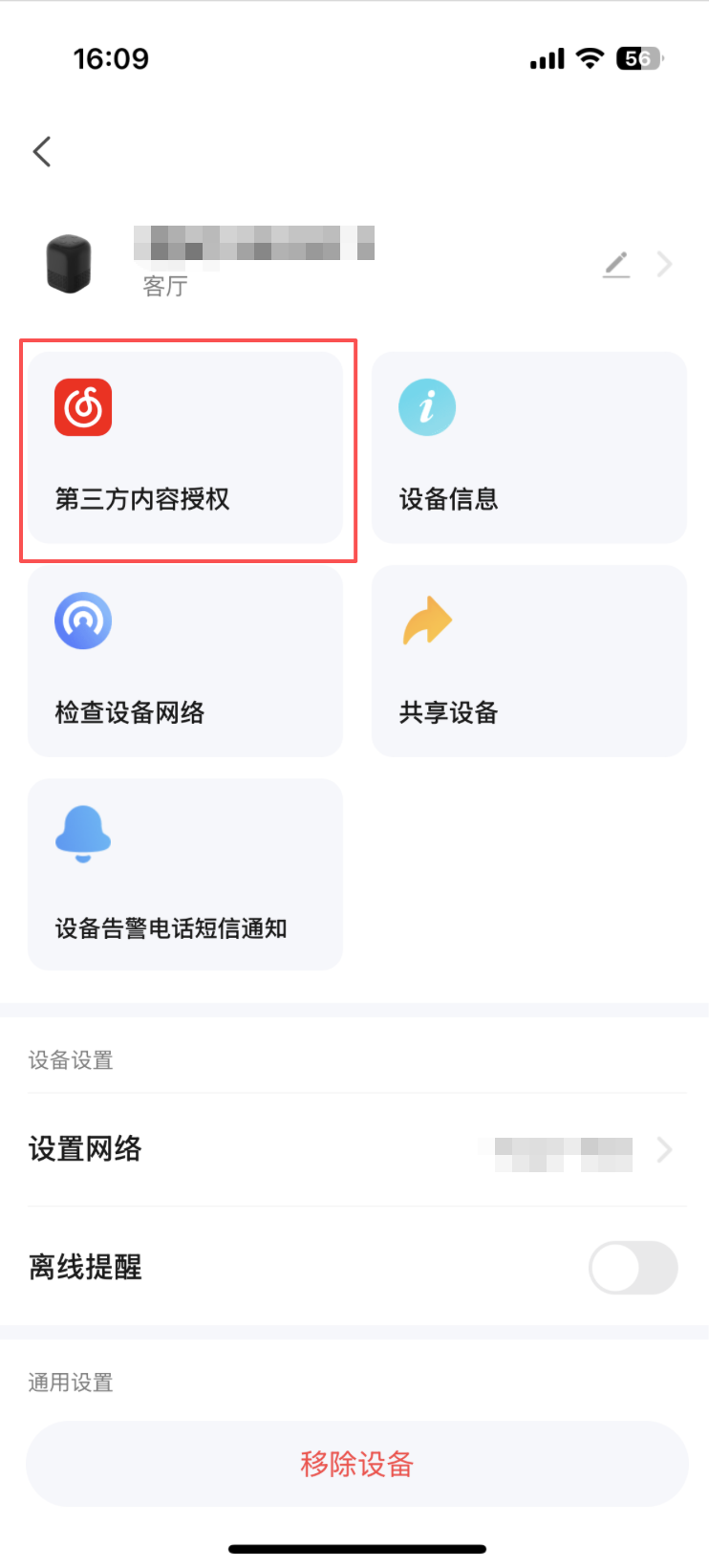Open 设备信息 card
709x1568 pixels.
[x=528, y=447]
